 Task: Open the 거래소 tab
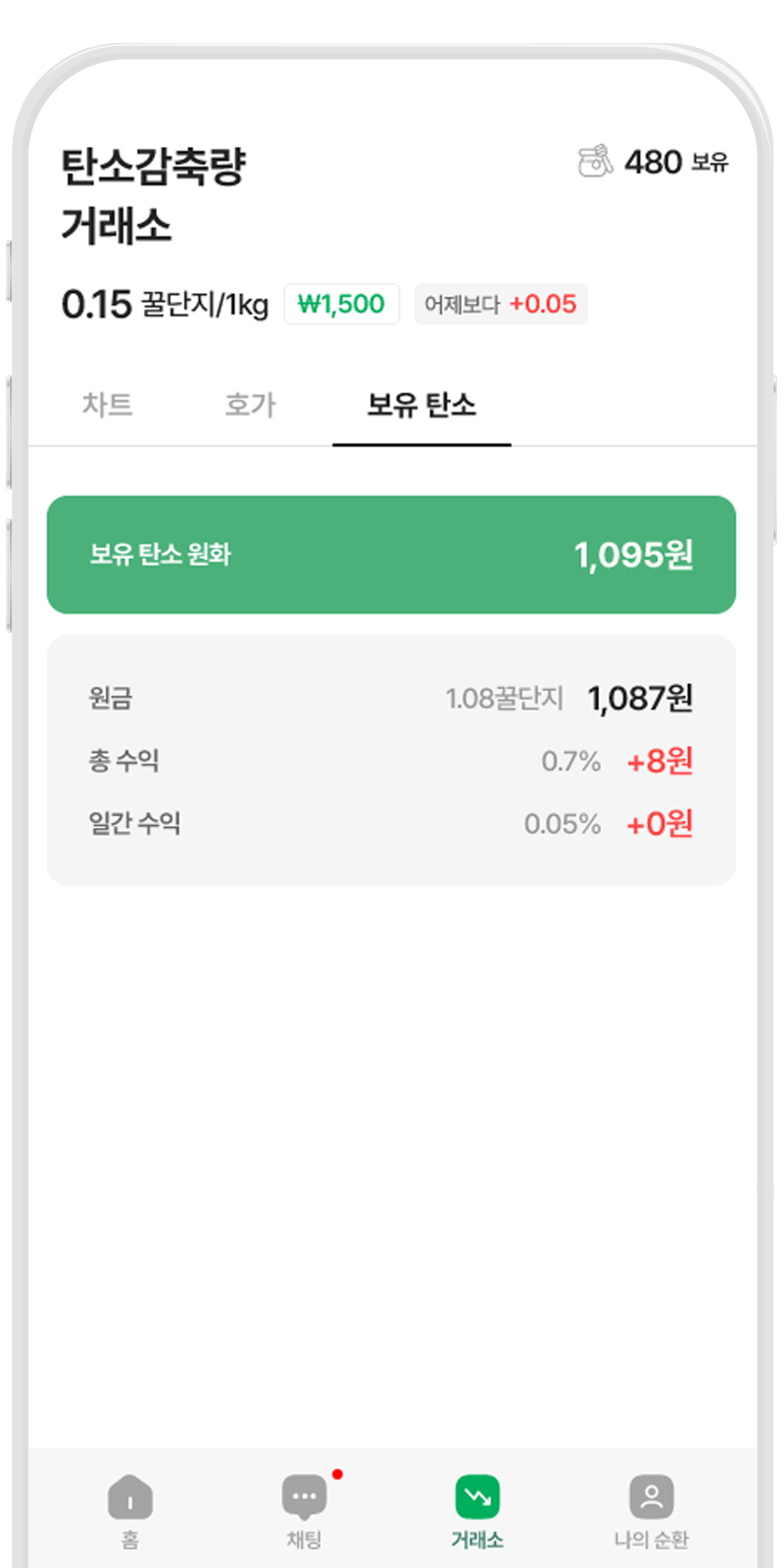477,1511
